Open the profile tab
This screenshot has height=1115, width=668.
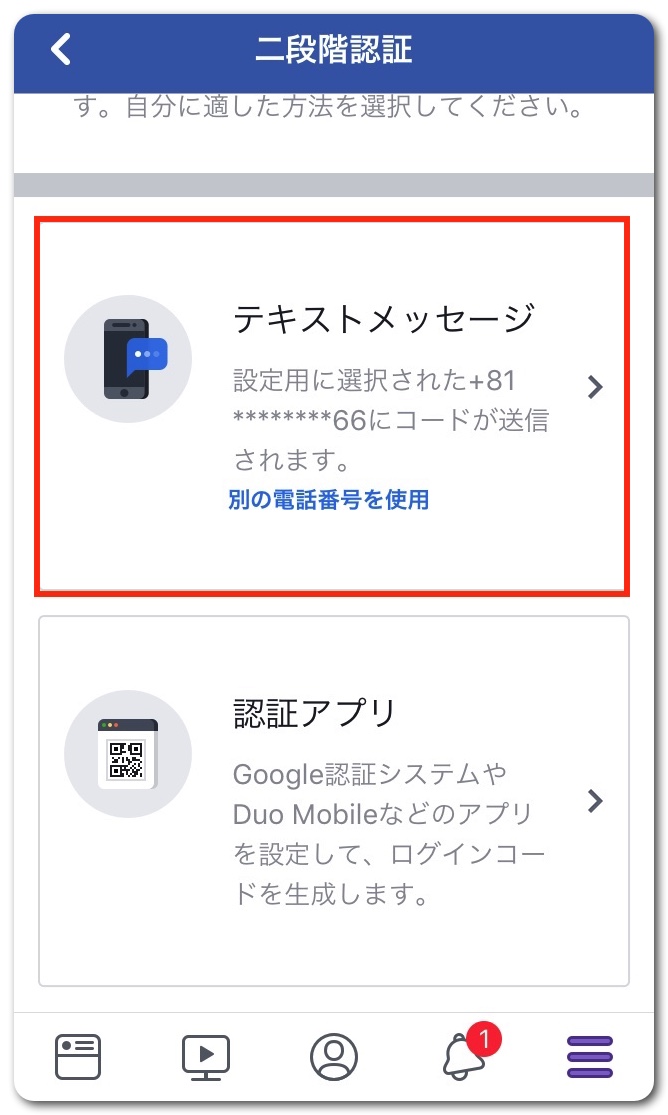334,1056
